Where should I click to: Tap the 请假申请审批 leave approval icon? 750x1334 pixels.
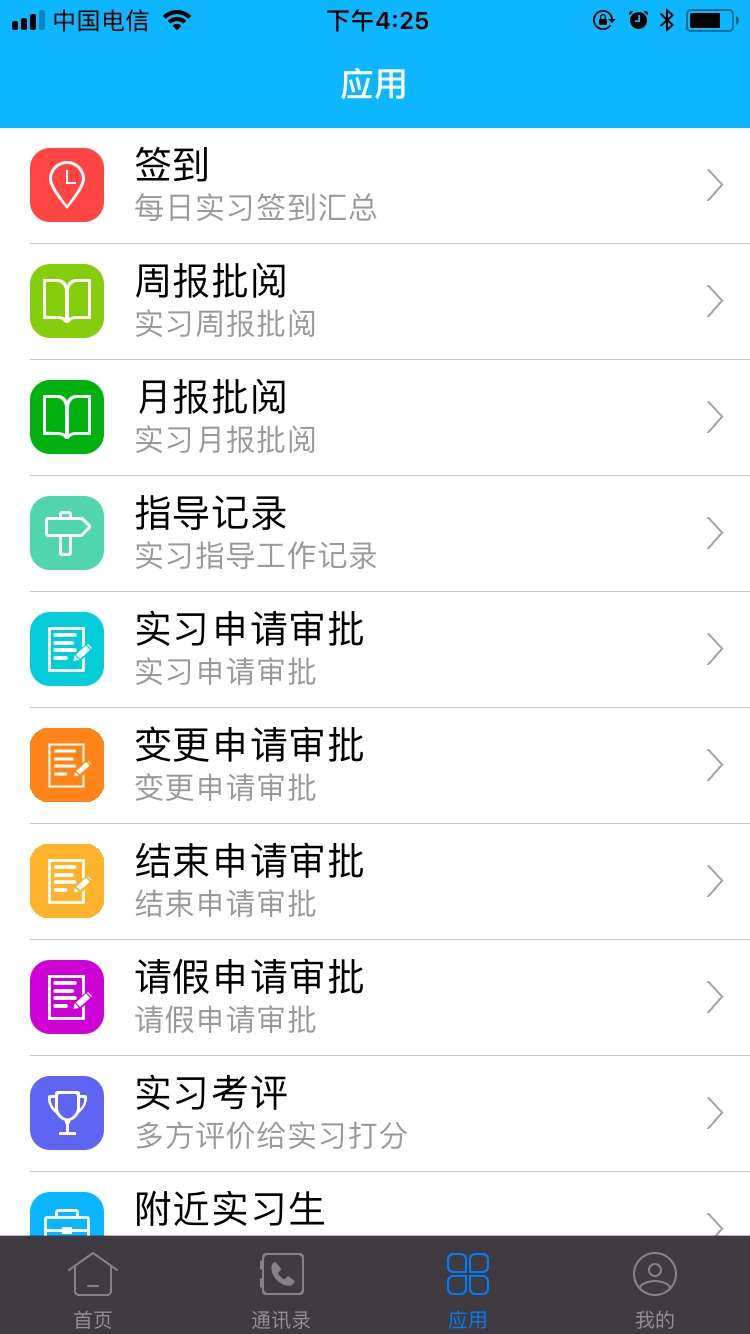point(66,996)
